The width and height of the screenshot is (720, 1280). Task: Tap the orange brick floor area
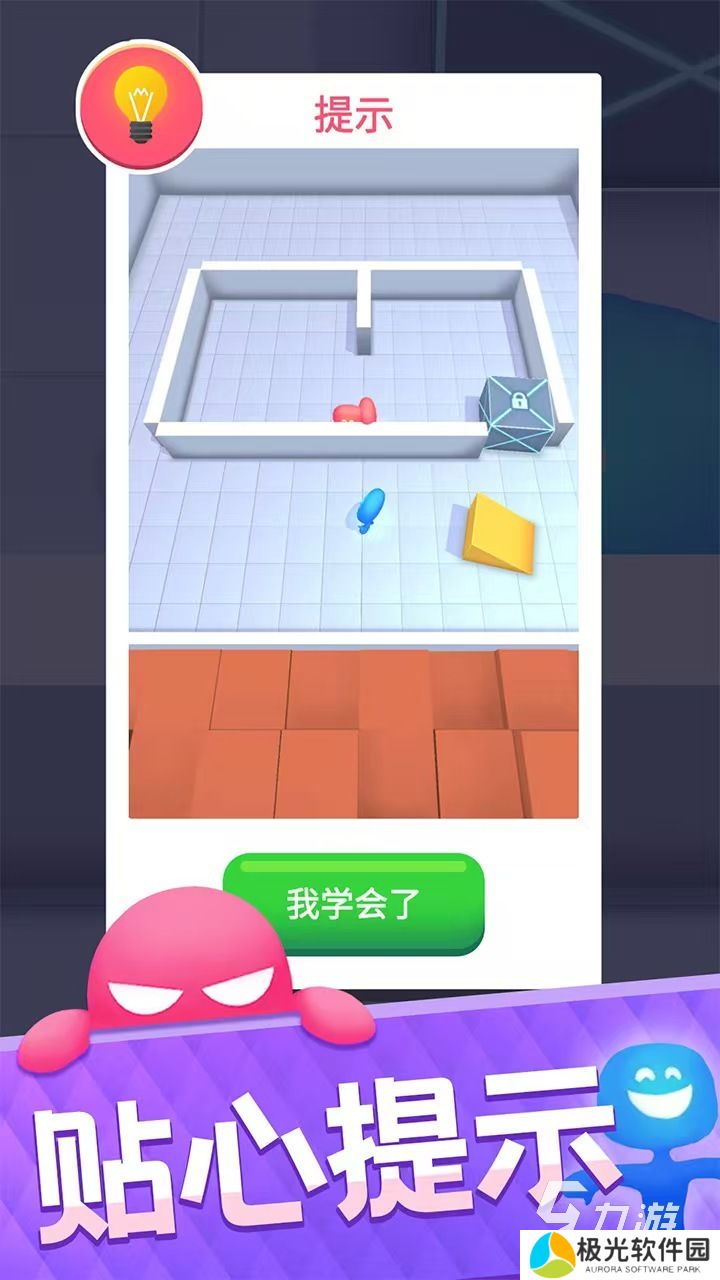click(355, 730)
